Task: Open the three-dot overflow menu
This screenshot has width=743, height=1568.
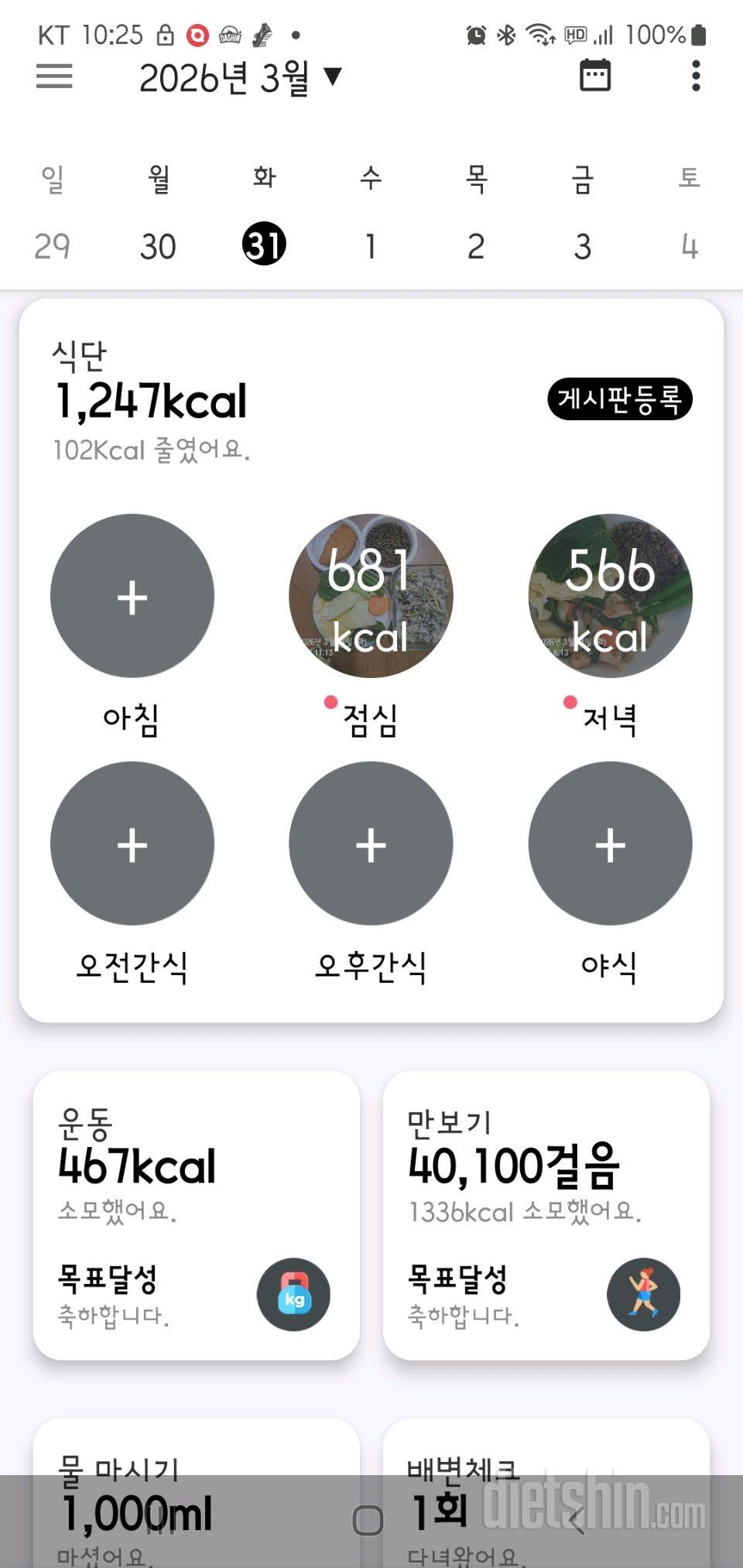Action: pyautogui.click(x=696, y=76)
